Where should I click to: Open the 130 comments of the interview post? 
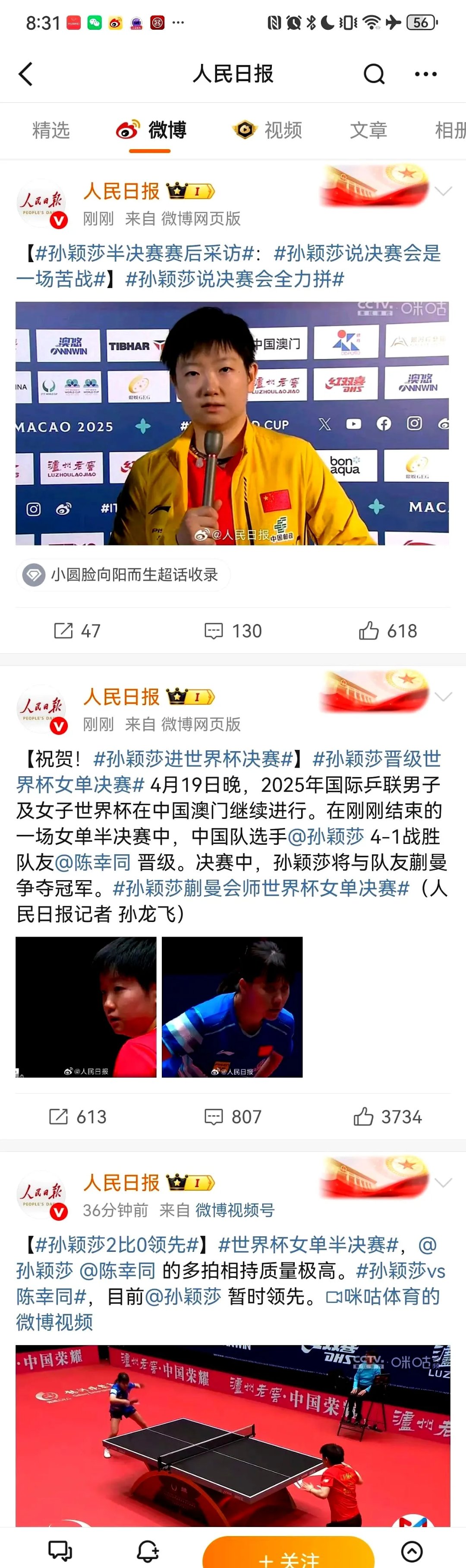[233, 630]
